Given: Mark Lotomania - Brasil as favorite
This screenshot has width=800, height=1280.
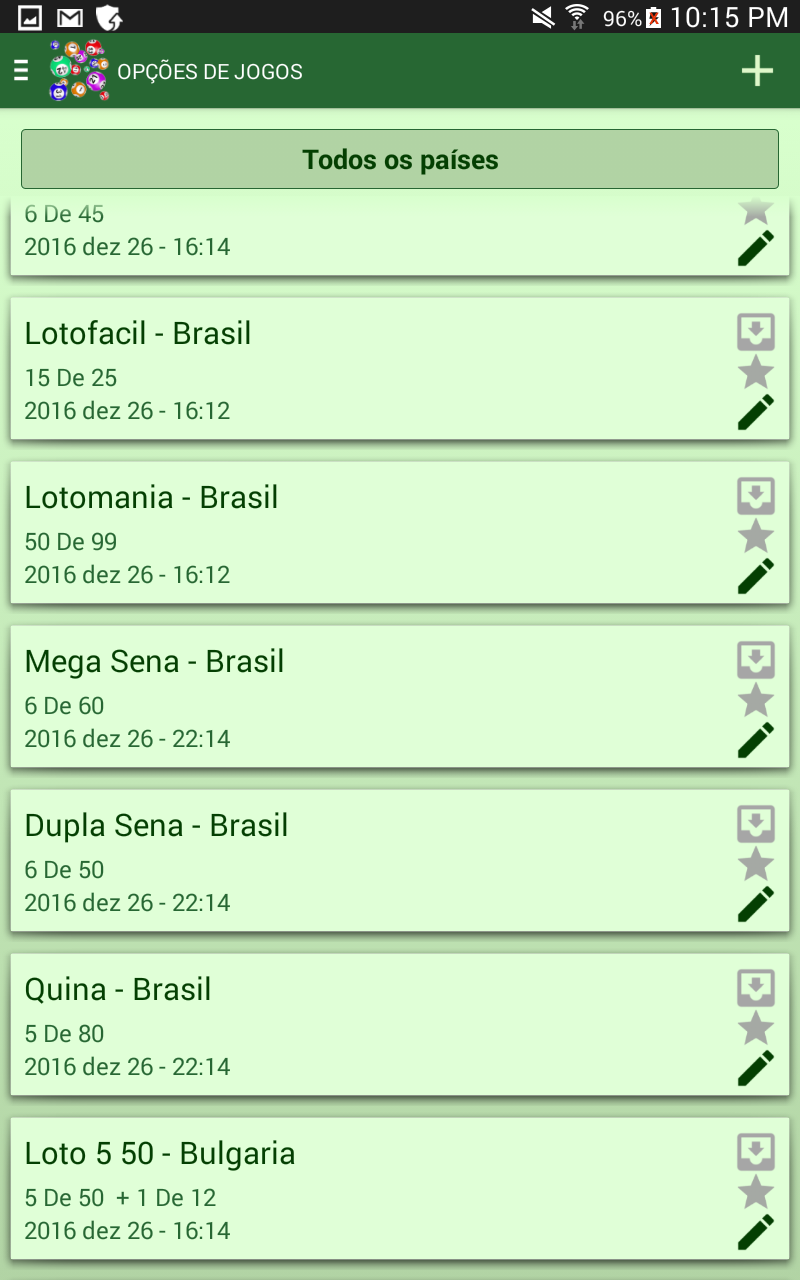Looking at the screenshot, I should point(756,536).
